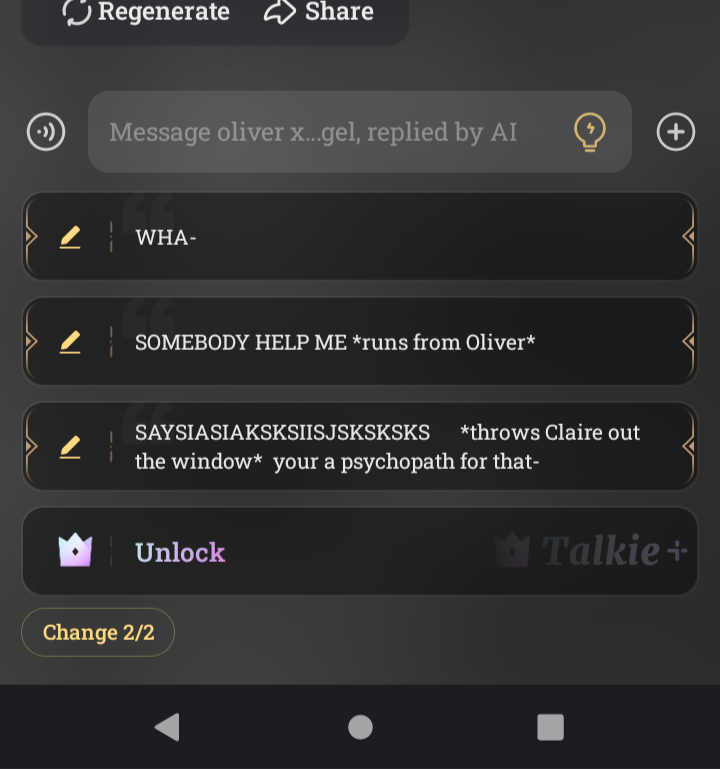720x769 pixels.
Task: Edit the "WHA-" suggestion with pencil icon
Action: tap(69, 237)
